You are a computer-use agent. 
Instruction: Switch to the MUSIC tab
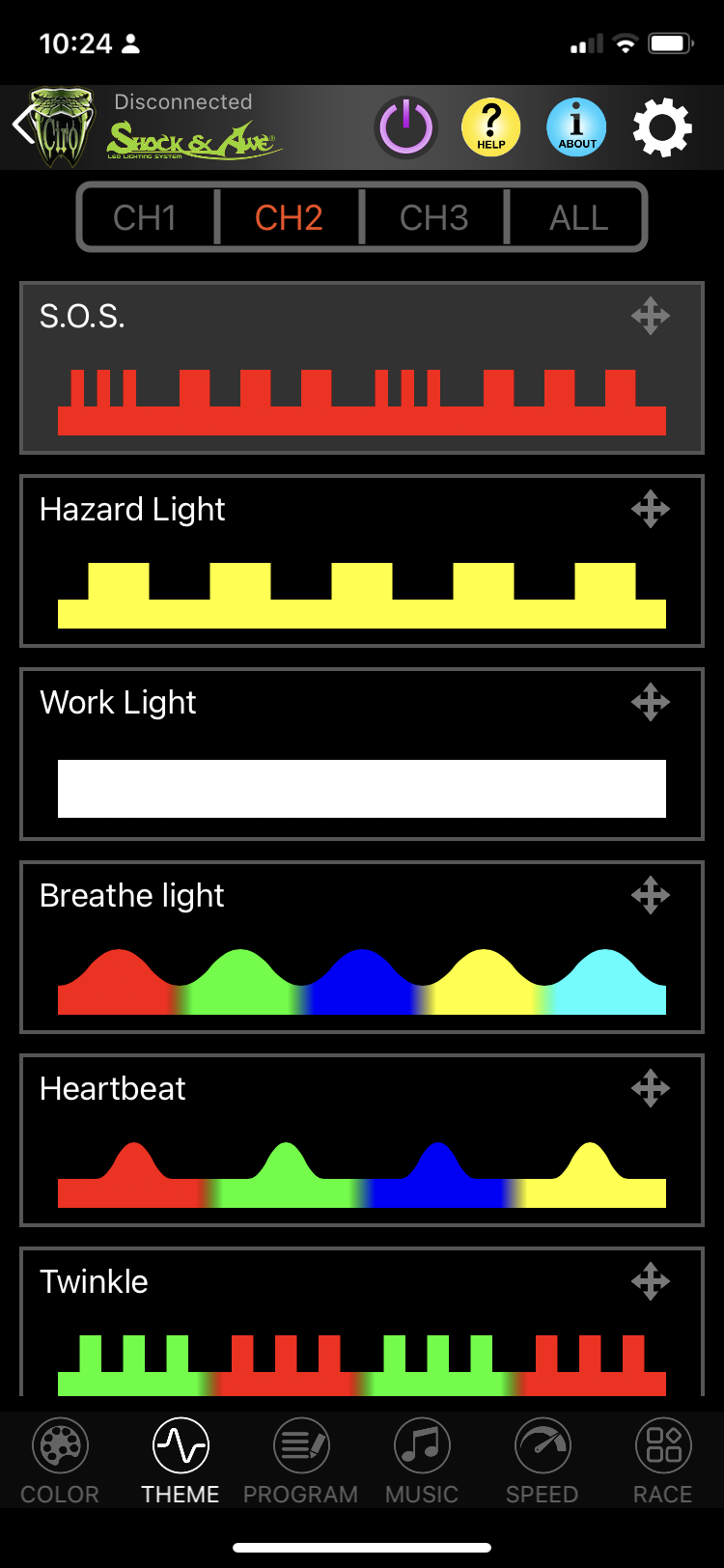[422, 1462]
